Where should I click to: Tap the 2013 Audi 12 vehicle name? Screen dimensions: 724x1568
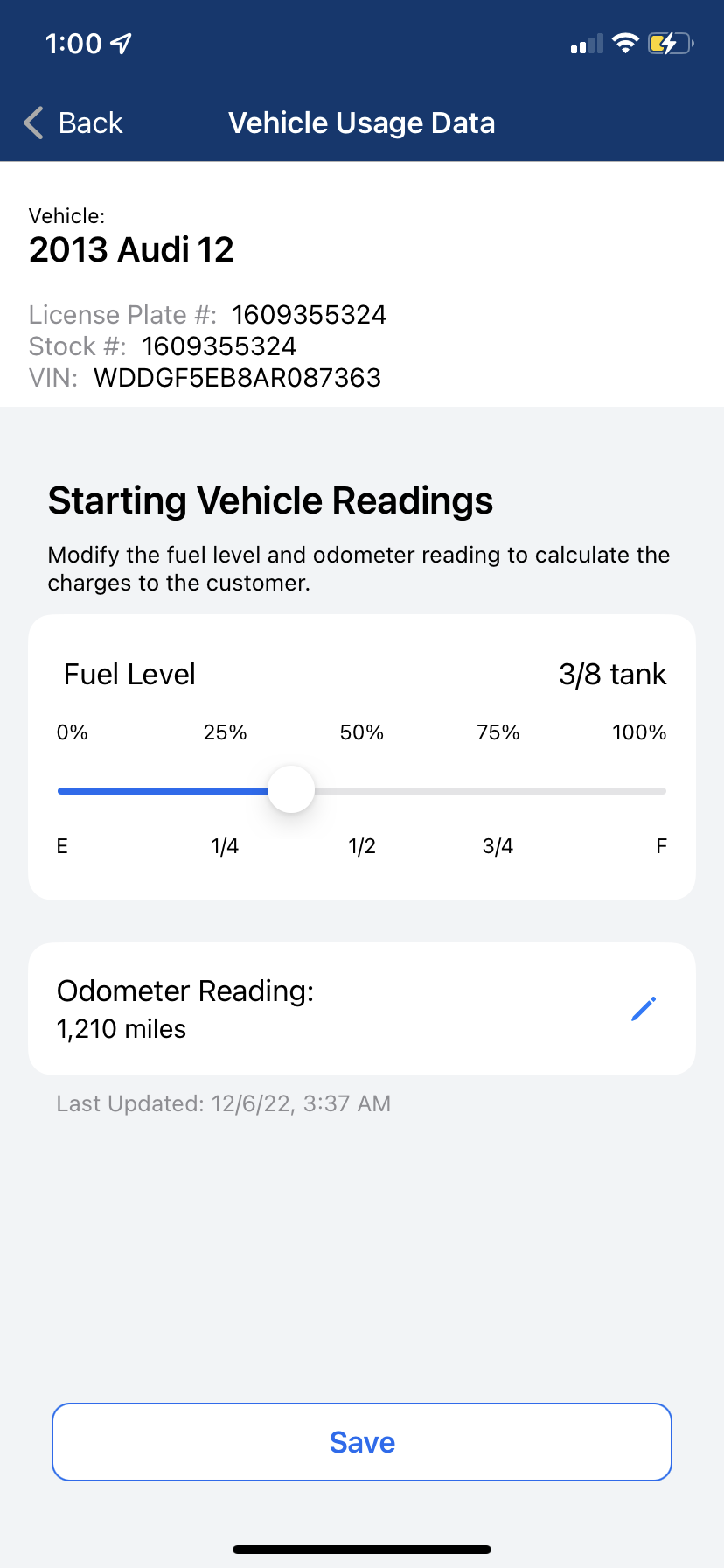131,249
